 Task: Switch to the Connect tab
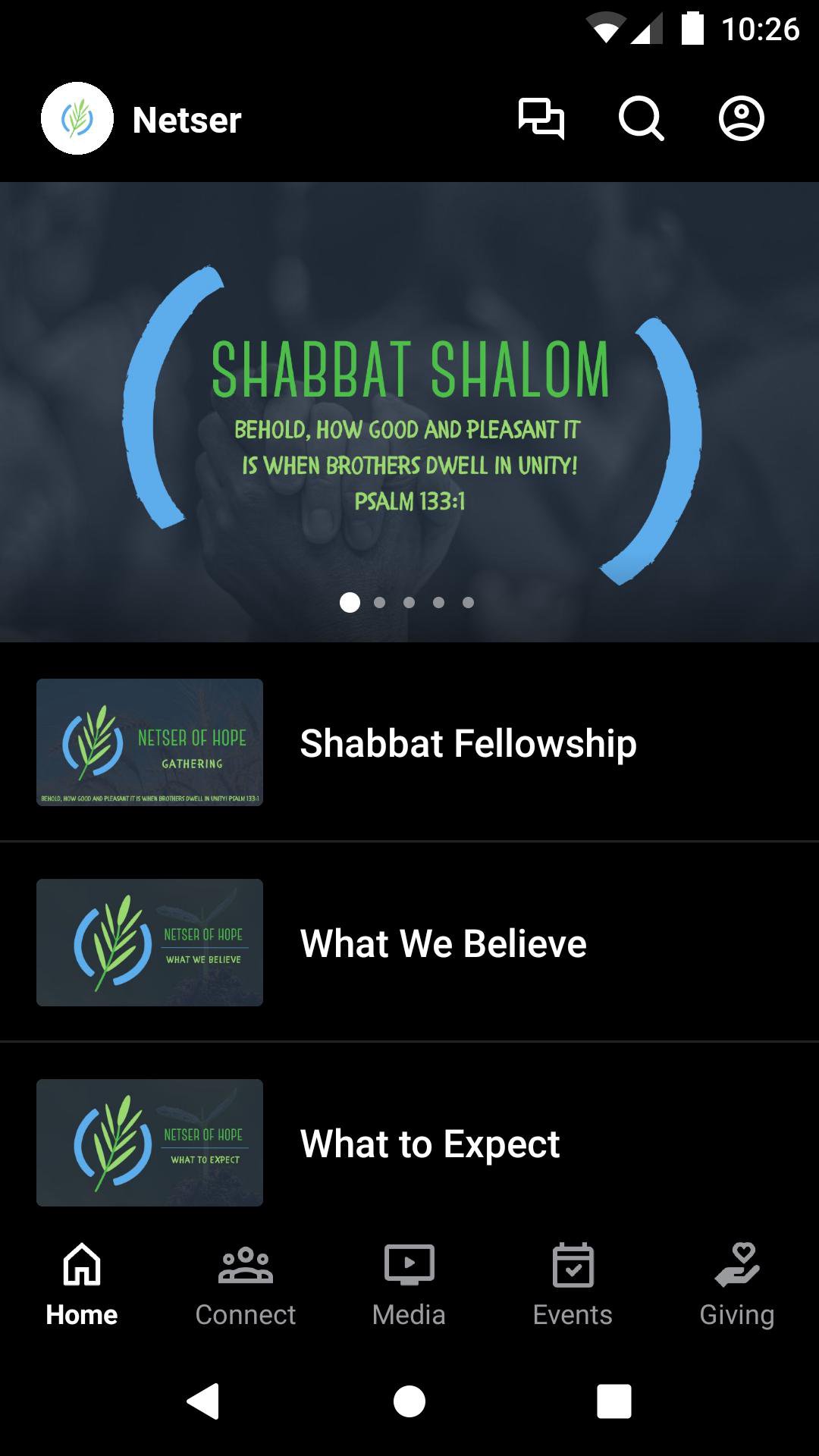click(x=245, y=1283)
